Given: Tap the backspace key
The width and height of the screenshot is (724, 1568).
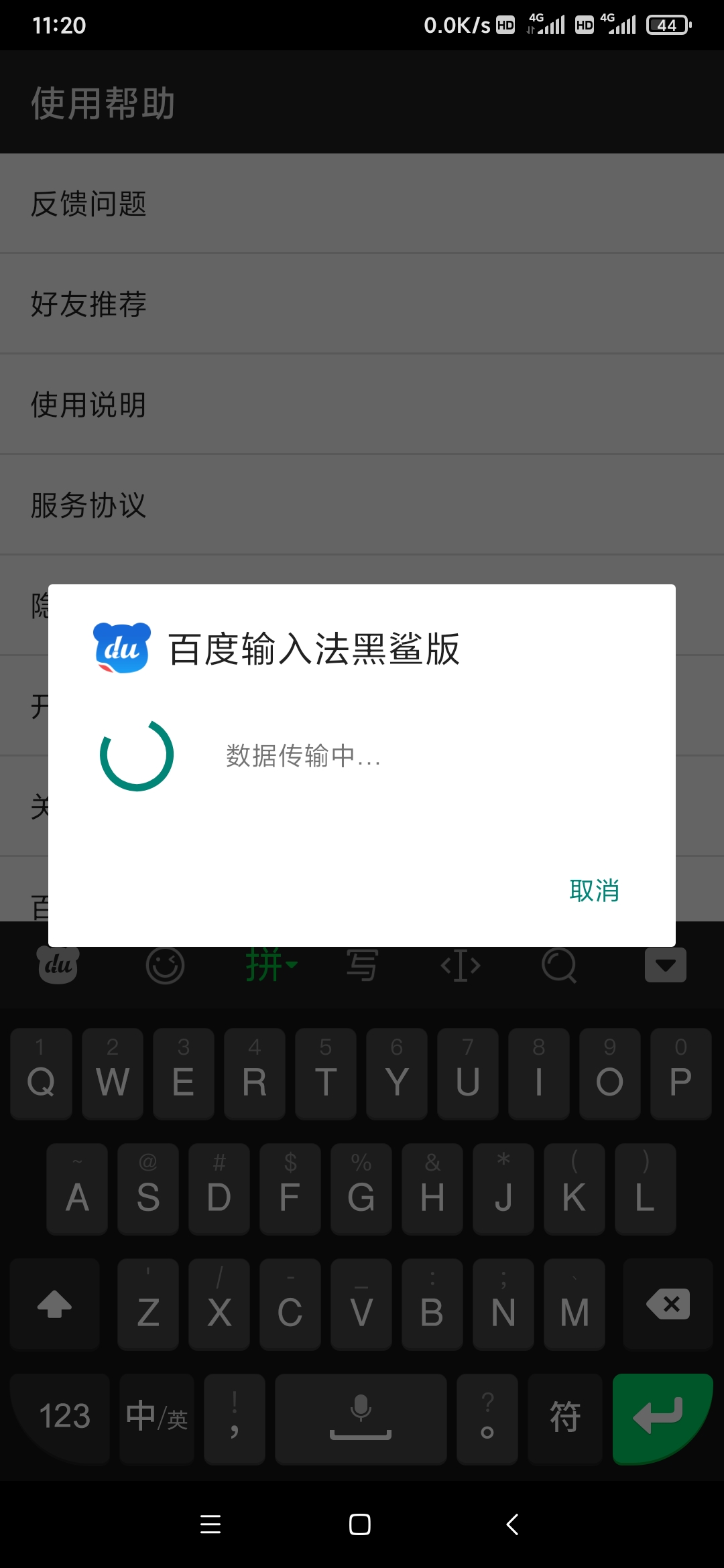Looking at the screenshot, I should 668,1304.
